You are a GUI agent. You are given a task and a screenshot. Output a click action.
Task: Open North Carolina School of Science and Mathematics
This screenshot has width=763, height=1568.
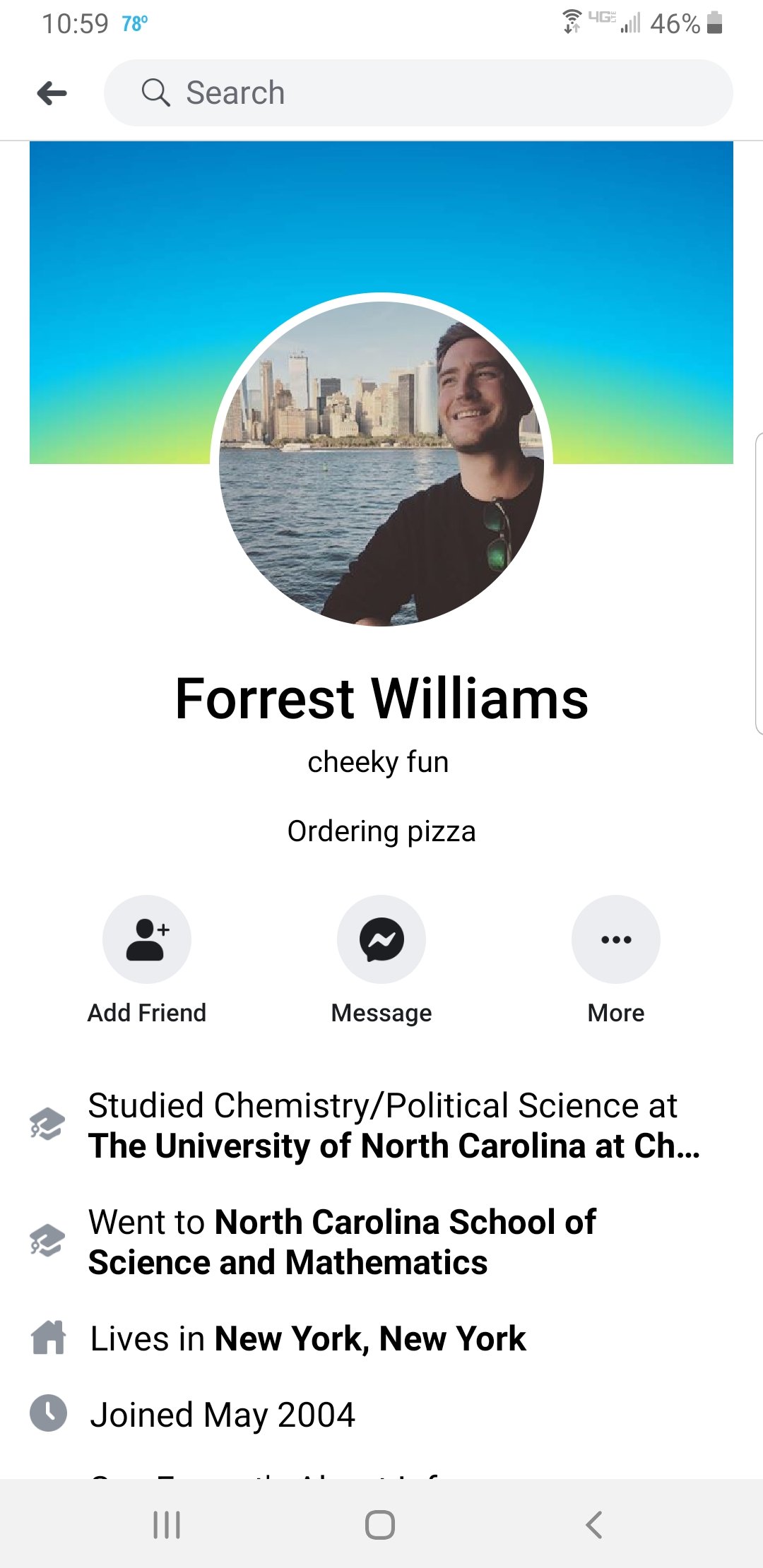click(342, 1242)
